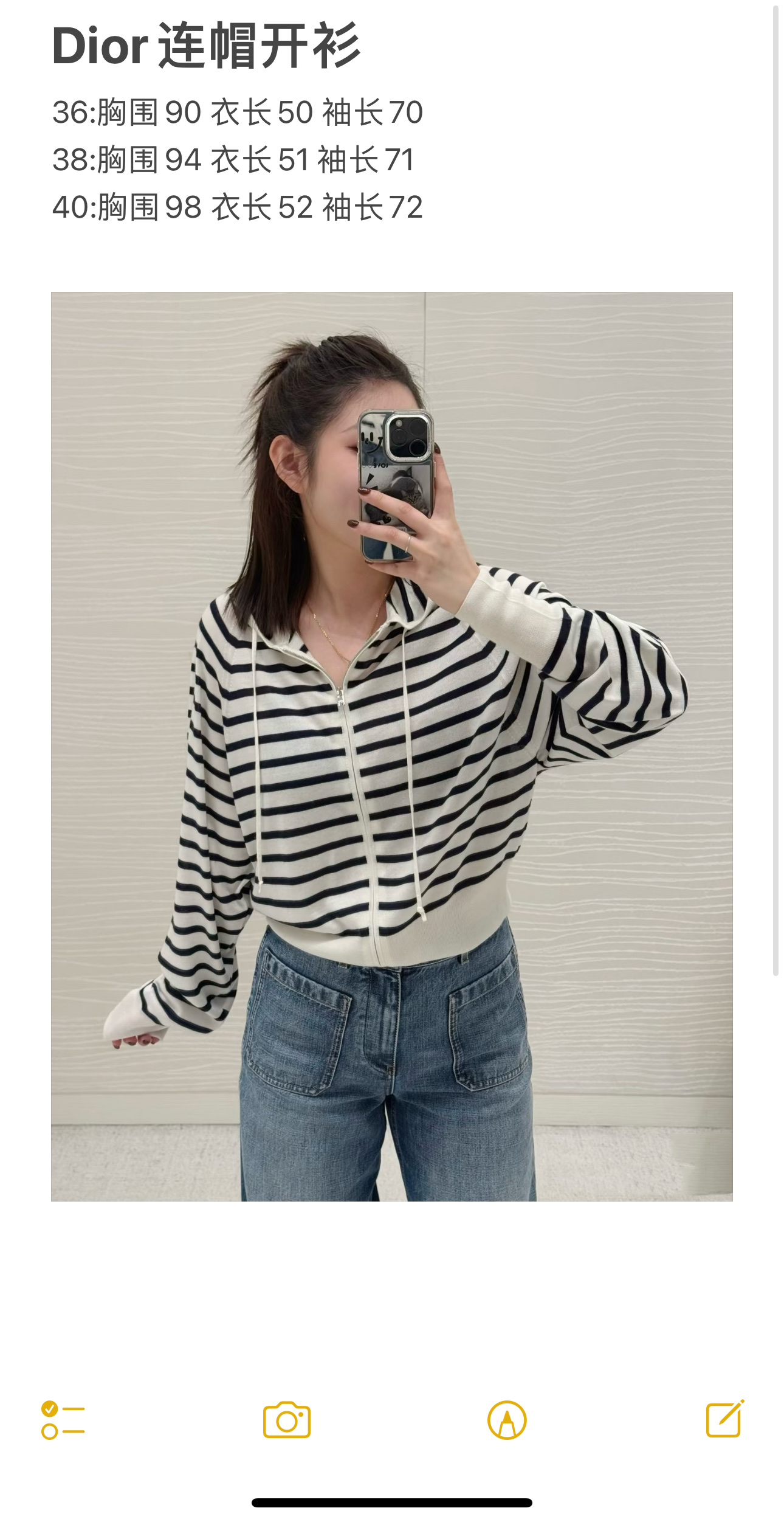This screenshot has height=1522, width=784.
Task: Open the checklist tool
Action: click(63, 1420)
